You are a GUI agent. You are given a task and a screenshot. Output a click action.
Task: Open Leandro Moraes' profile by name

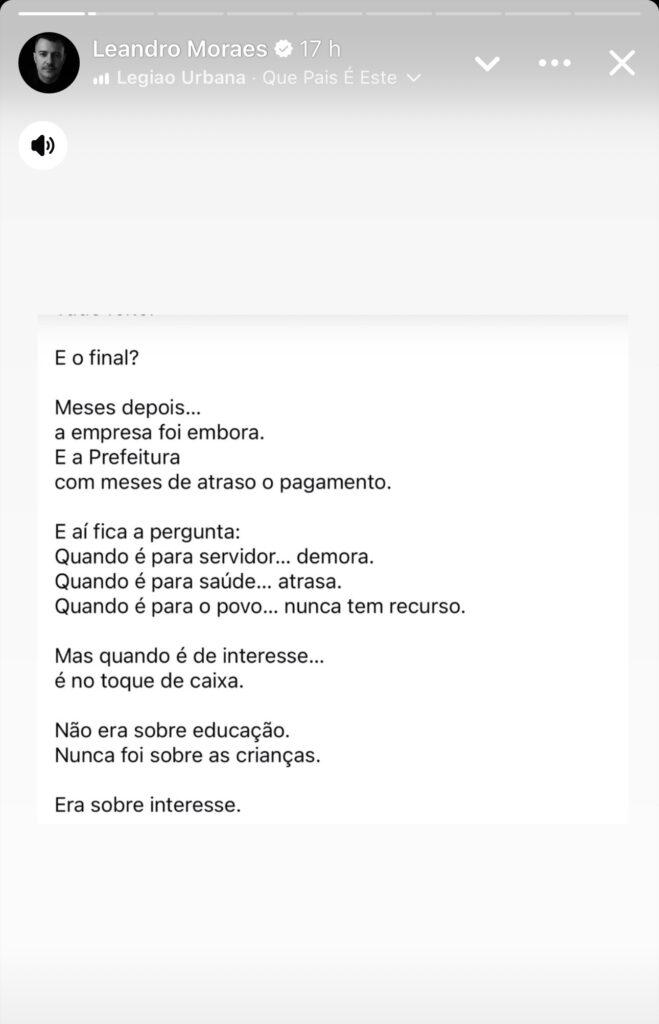180,49
